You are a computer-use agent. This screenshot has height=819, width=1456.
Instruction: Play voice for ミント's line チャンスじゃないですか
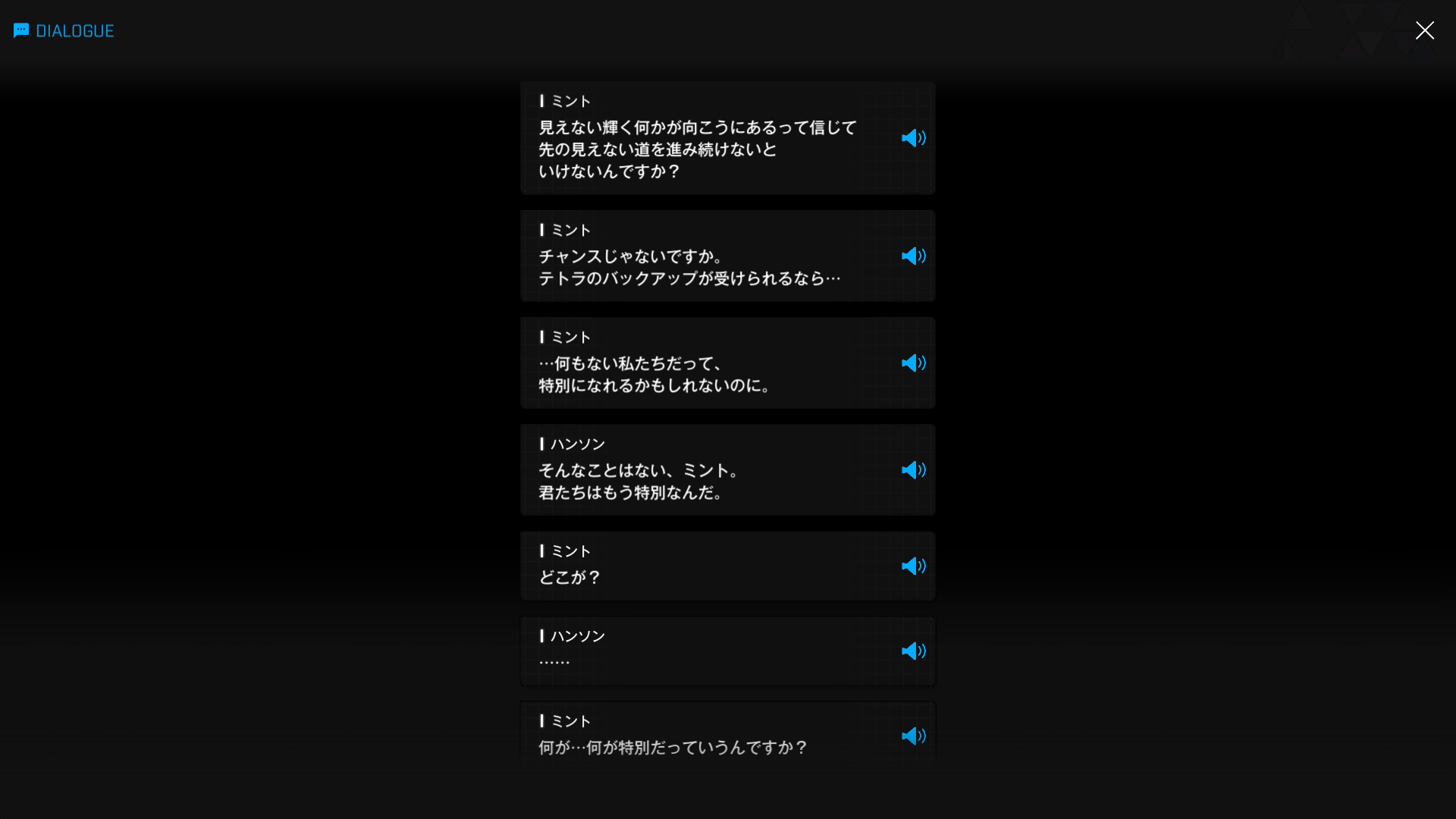[x=913, y=256]
